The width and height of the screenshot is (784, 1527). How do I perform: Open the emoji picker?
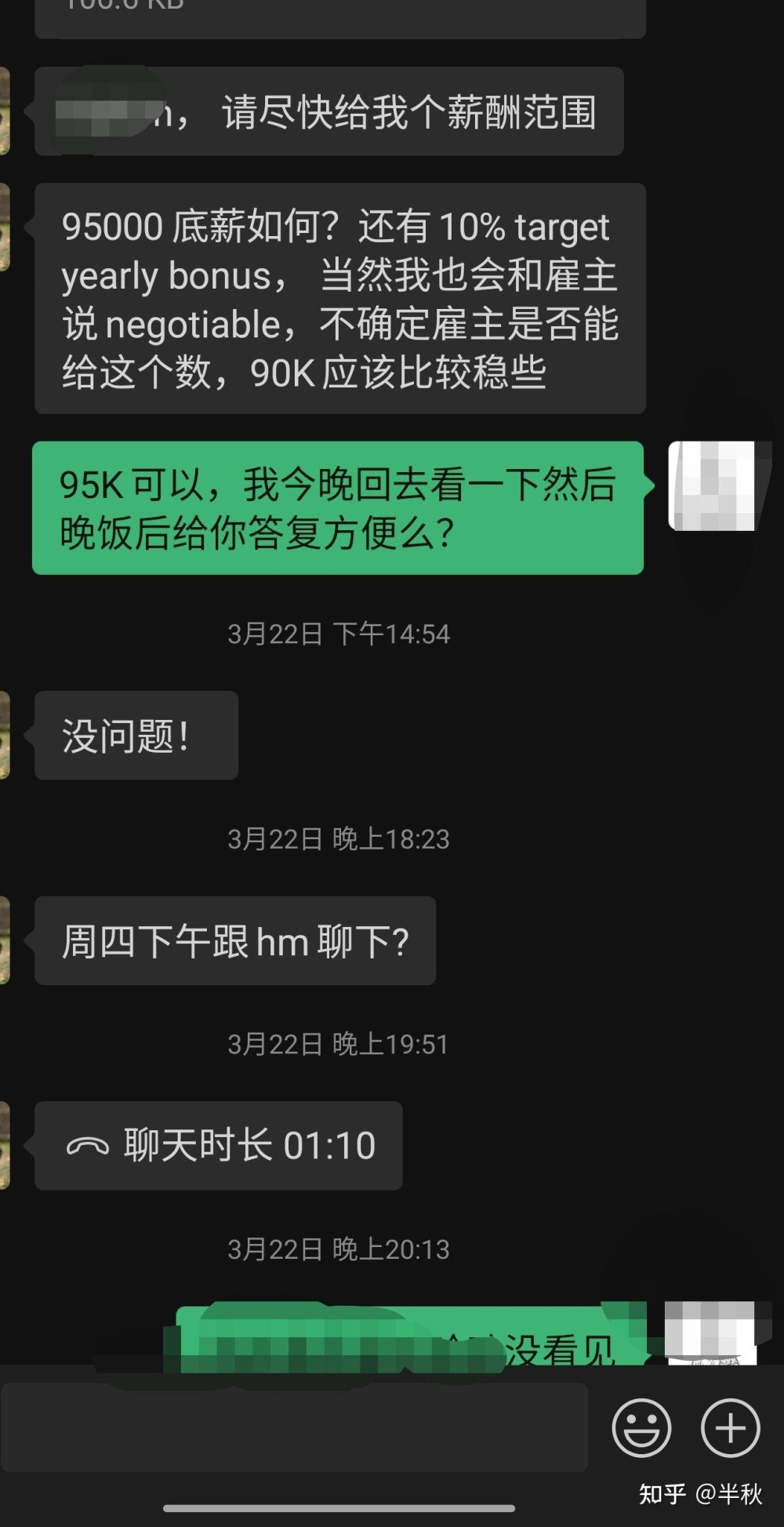[641, 1427]
